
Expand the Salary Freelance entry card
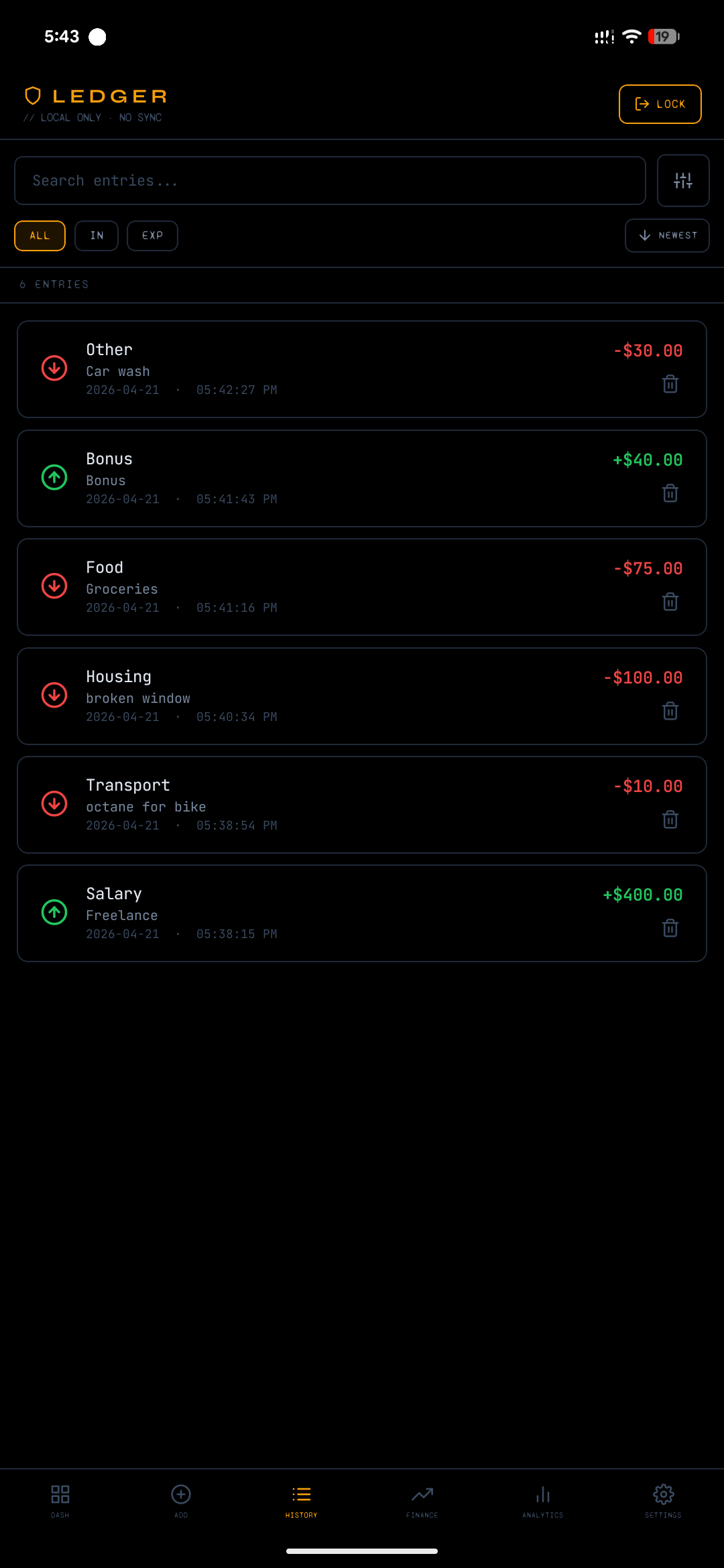pyautogui.click(x=302, y=913)
